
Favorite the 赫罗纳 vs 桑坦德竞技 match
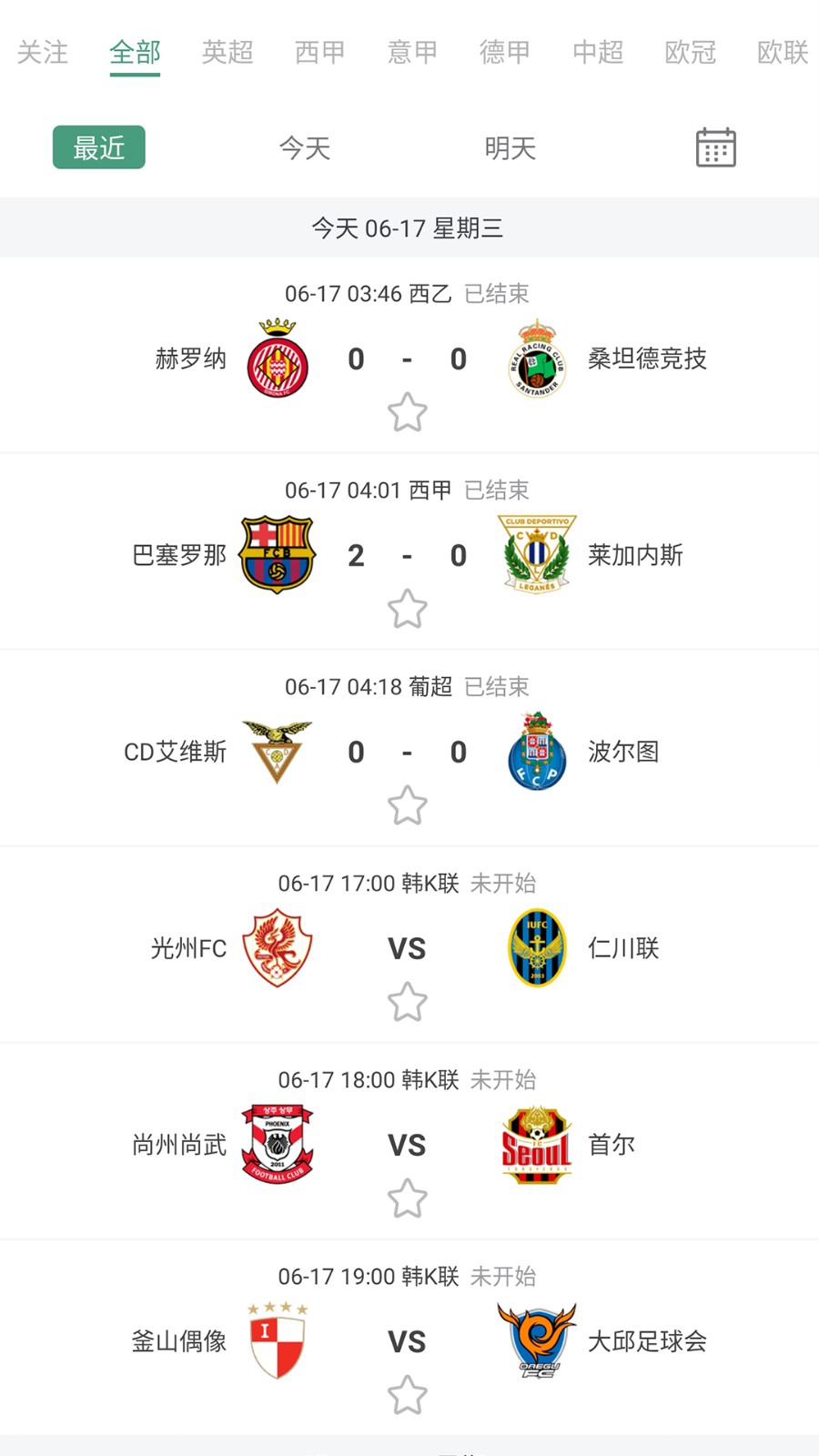408,412
